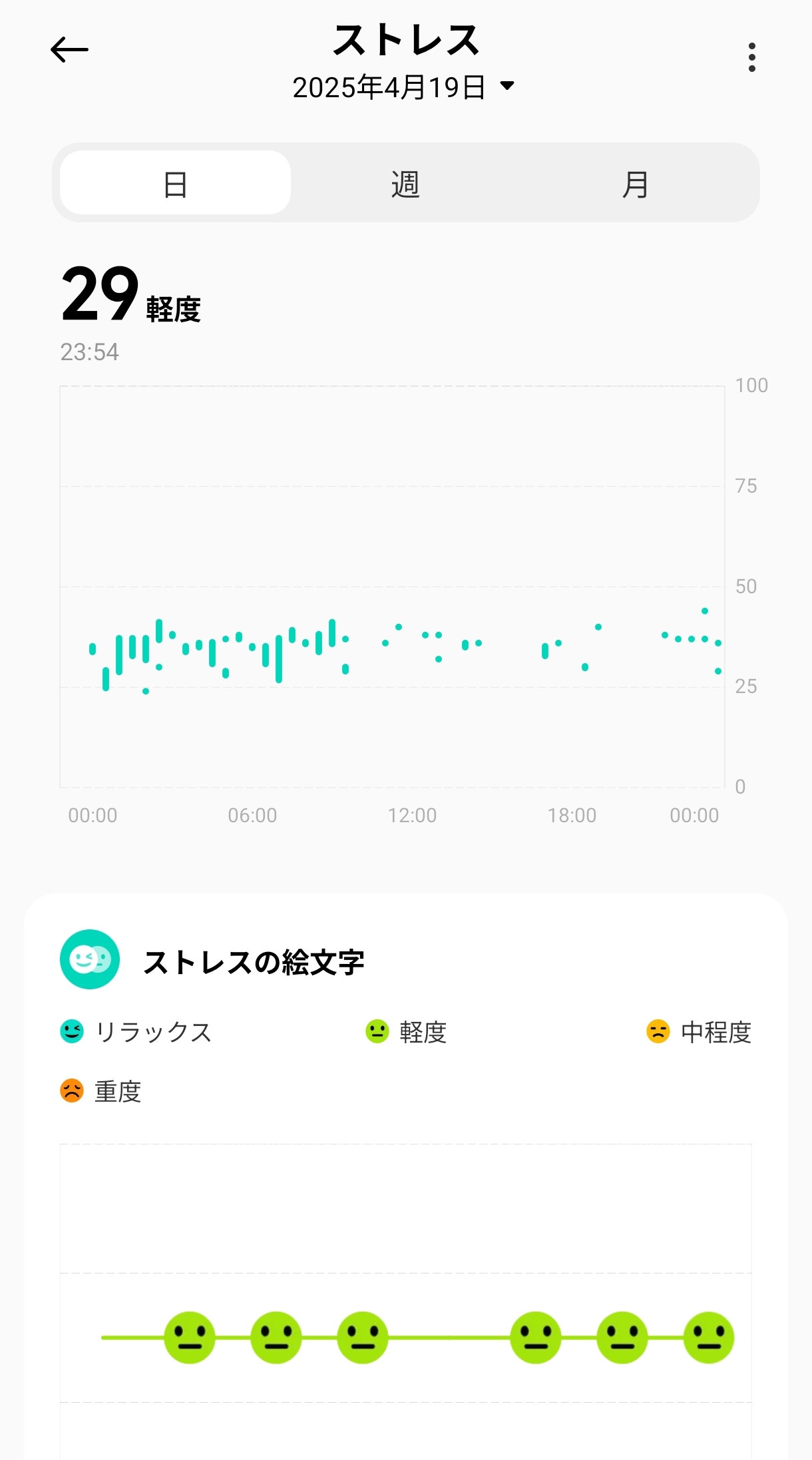Screen dimensions: 812x1460
Task: Switch to the 月 (month) view
Action: tap(636, 182)
